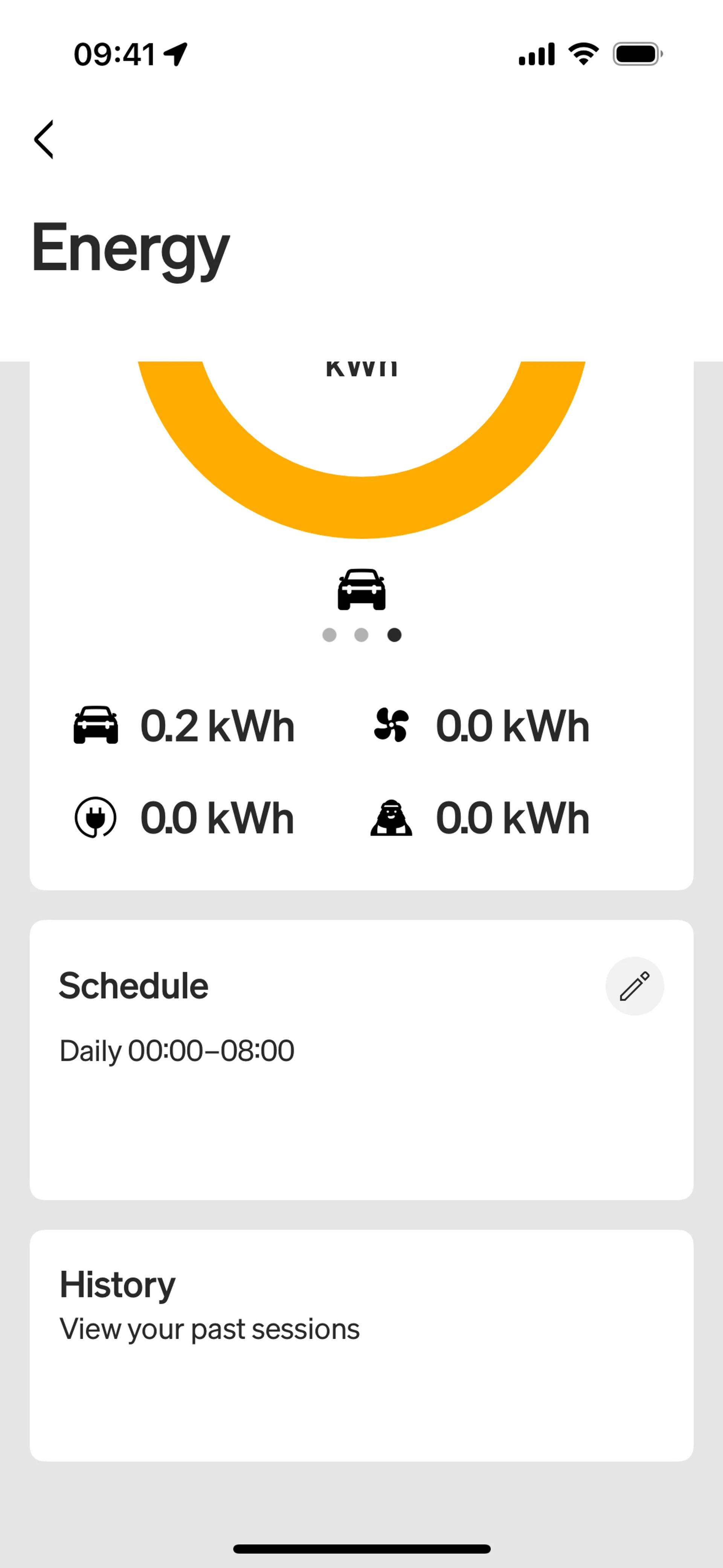Image resolution: width=723 pixels, height=1568 pixels.
Task: Edit the charging schedule
Action: (x=634, y=986)
